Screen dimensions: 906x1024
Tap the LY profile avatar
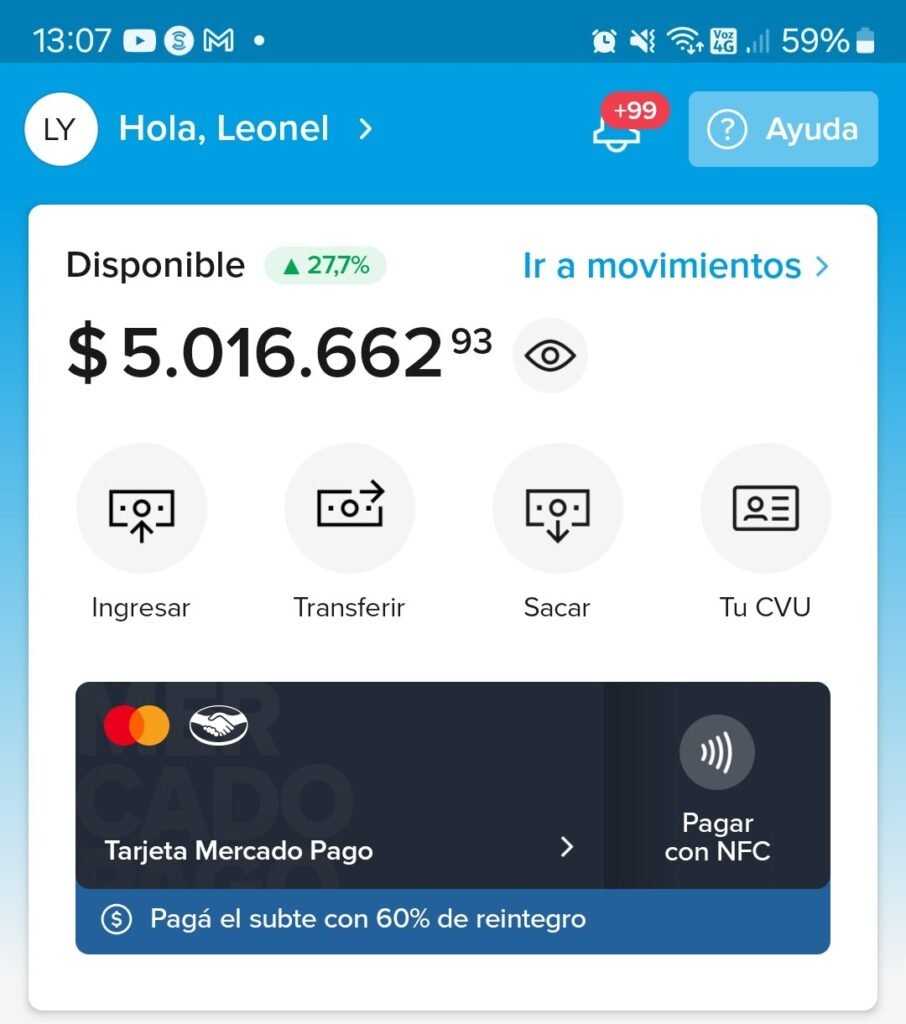pos(60,129)
